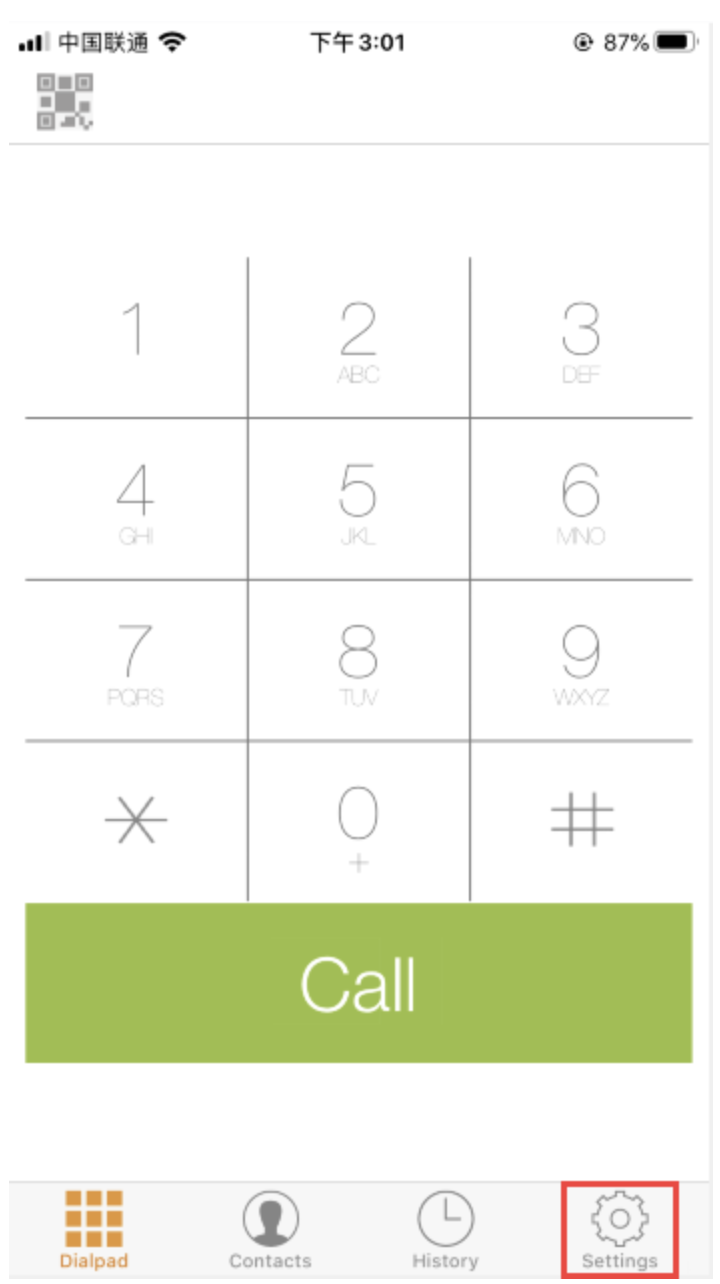720x1284 pixels.
Task: Open the QR code scanner icon
Action: (x=65, y=101)
